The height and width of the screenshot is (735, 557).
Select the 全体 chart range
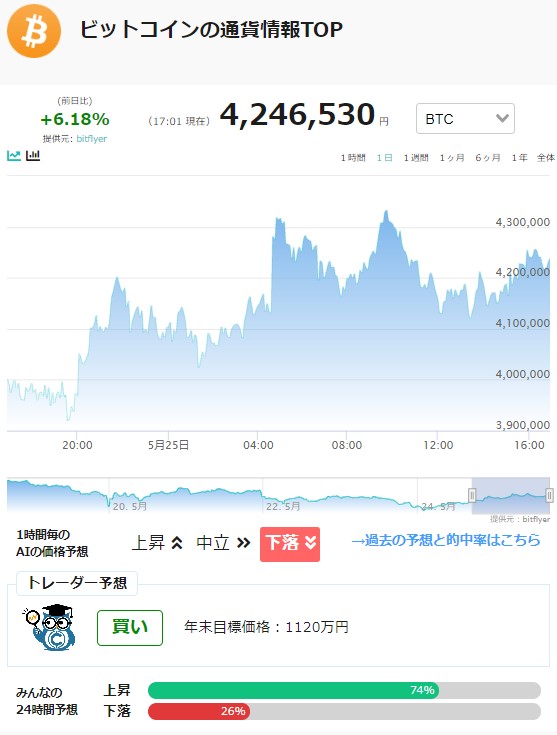[546, 158]
